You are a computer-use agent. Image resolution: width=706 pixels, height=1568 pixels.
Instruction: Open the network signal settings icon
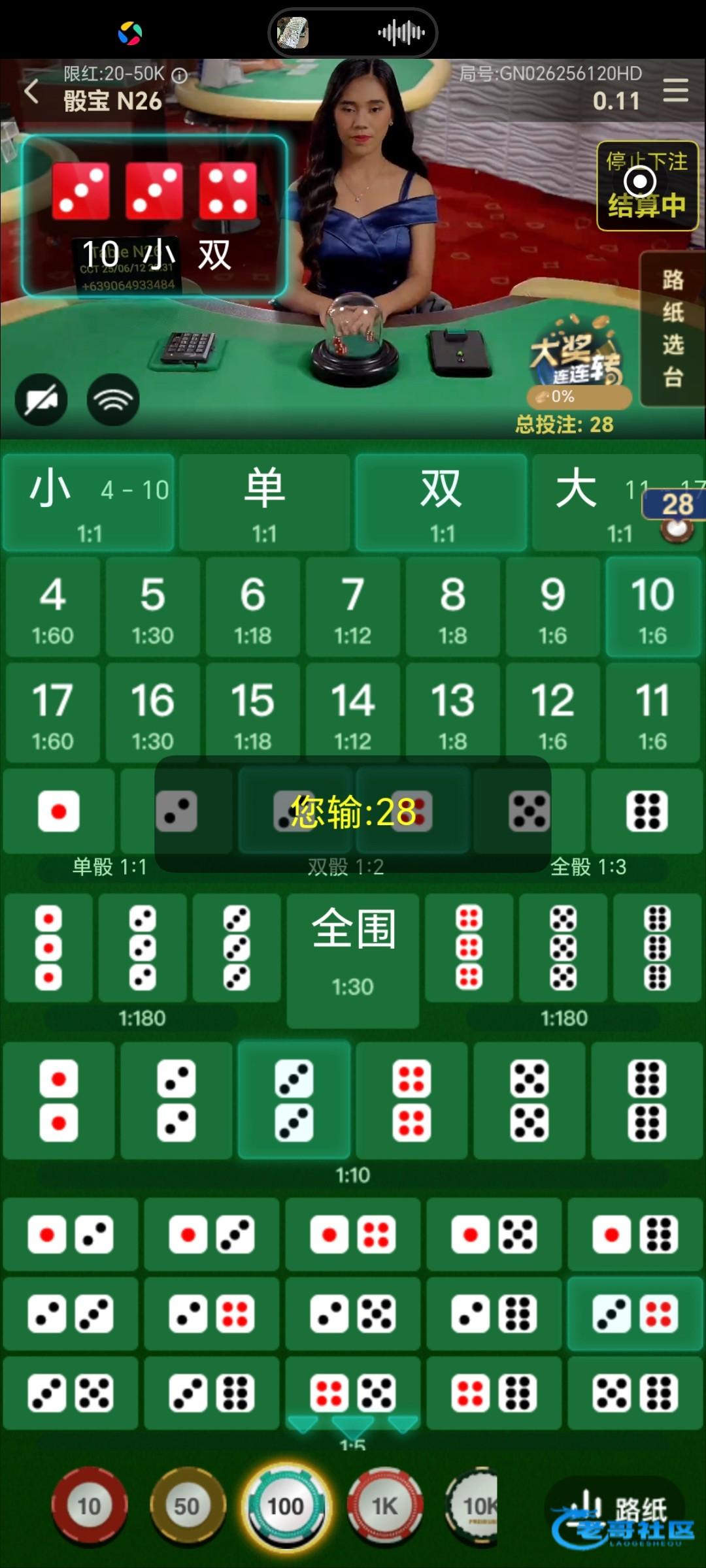[113, 400]
